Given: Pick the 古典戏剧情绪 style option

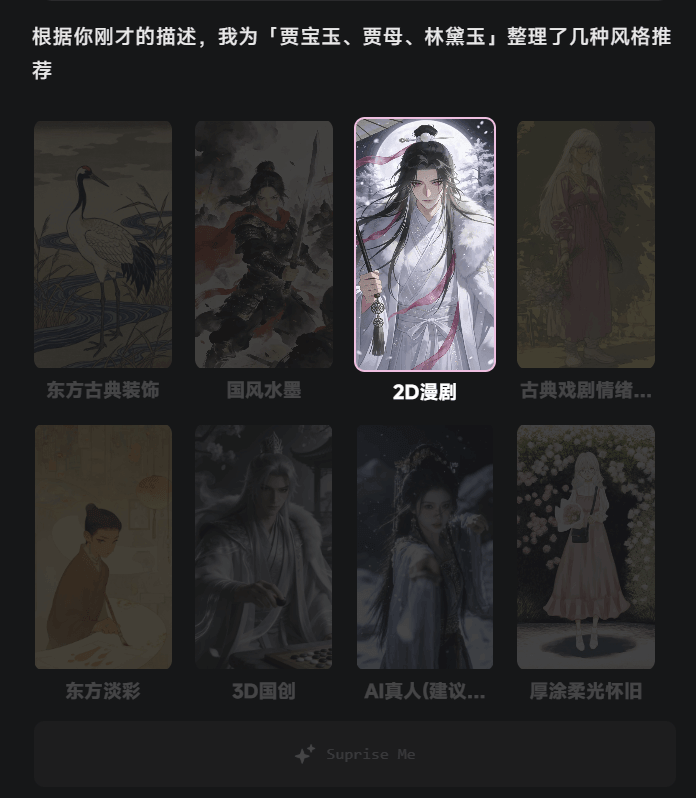Looking at the screenshot, I should click(x=586, y=245).
